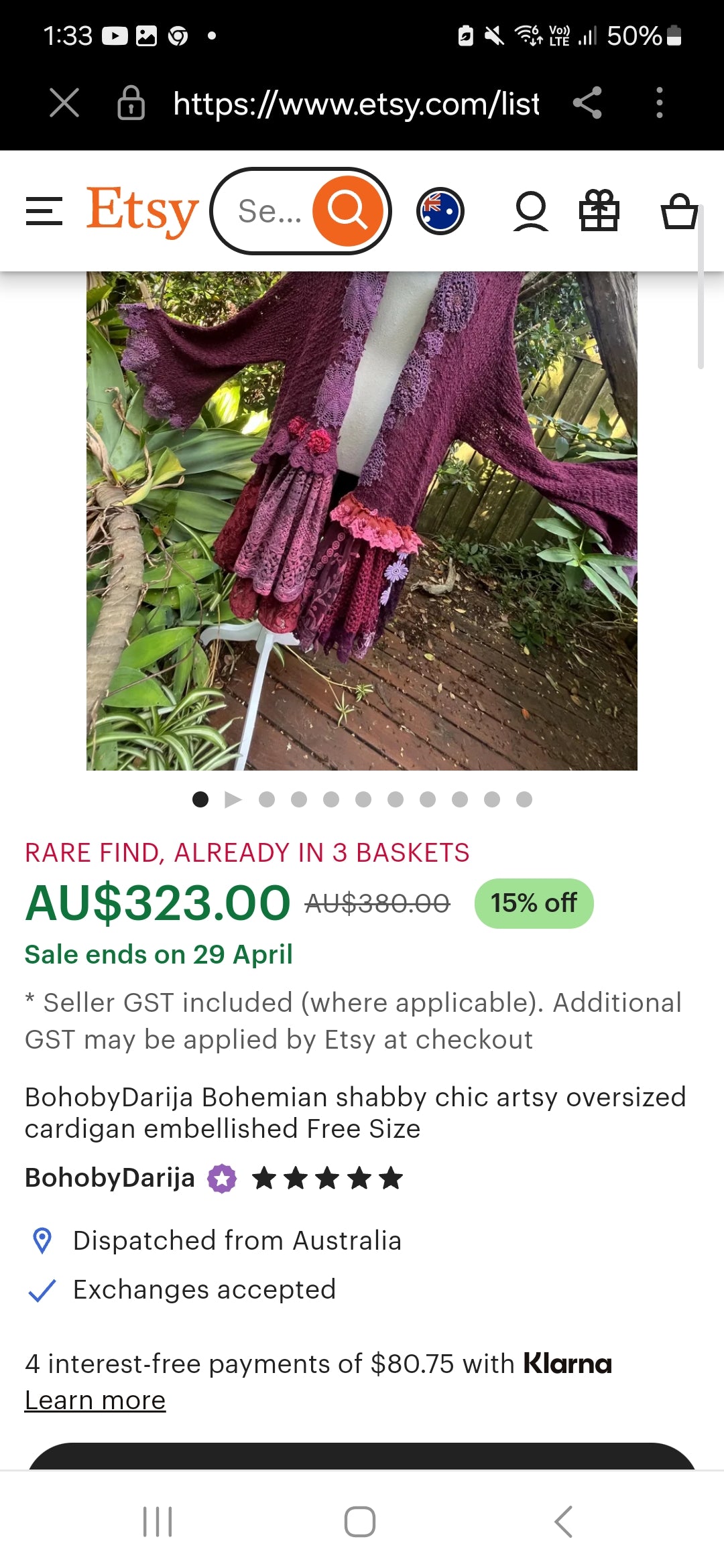Go back using the system back button
The height and width of the screenshot is (1568, 724).
563,1522
